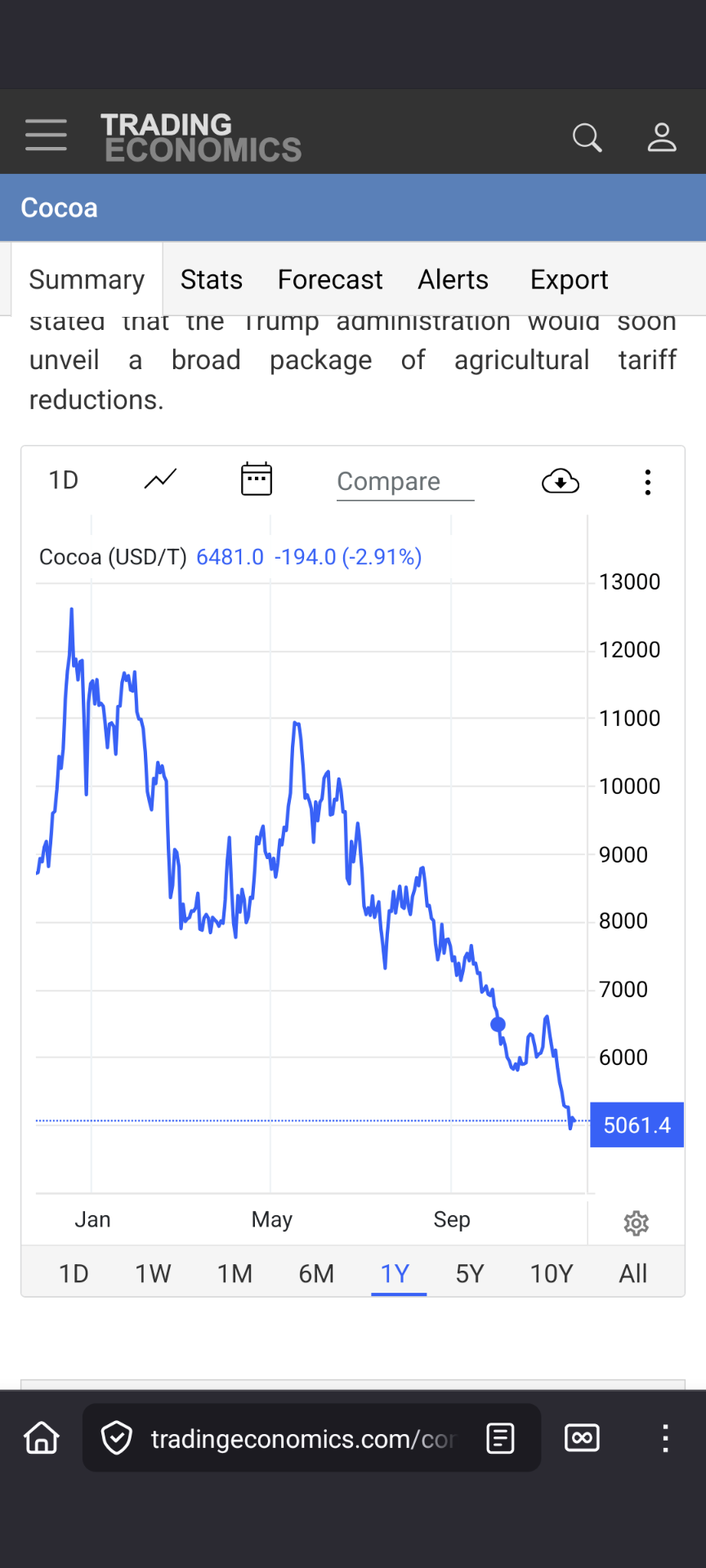Viewport: 706px width, 1568px height.
Task: Switch to the Forecast tab
Action: coord(330,280)
